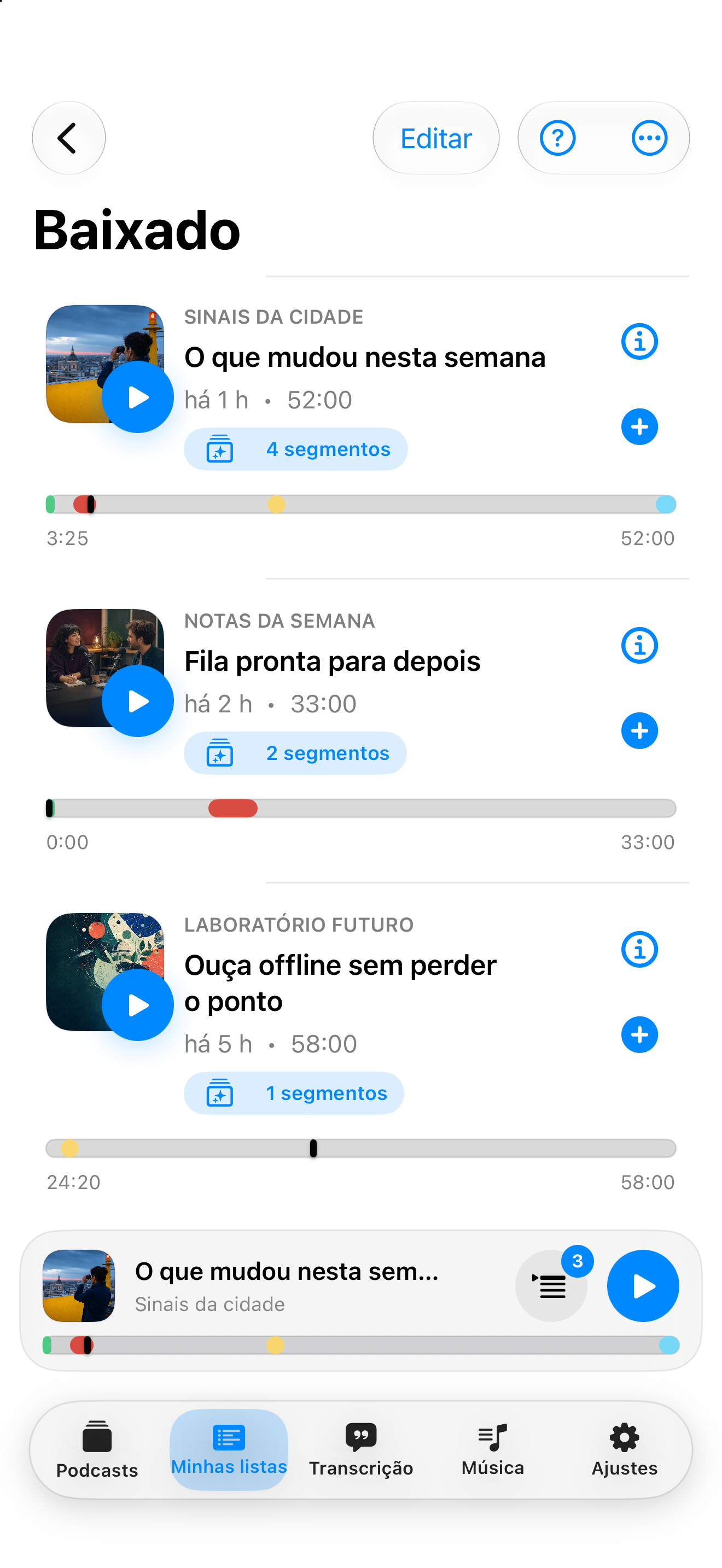Switch to the Música tab
This screenshot has height=1568, width=722.
pyautogui.click(x=492, y=1450)
